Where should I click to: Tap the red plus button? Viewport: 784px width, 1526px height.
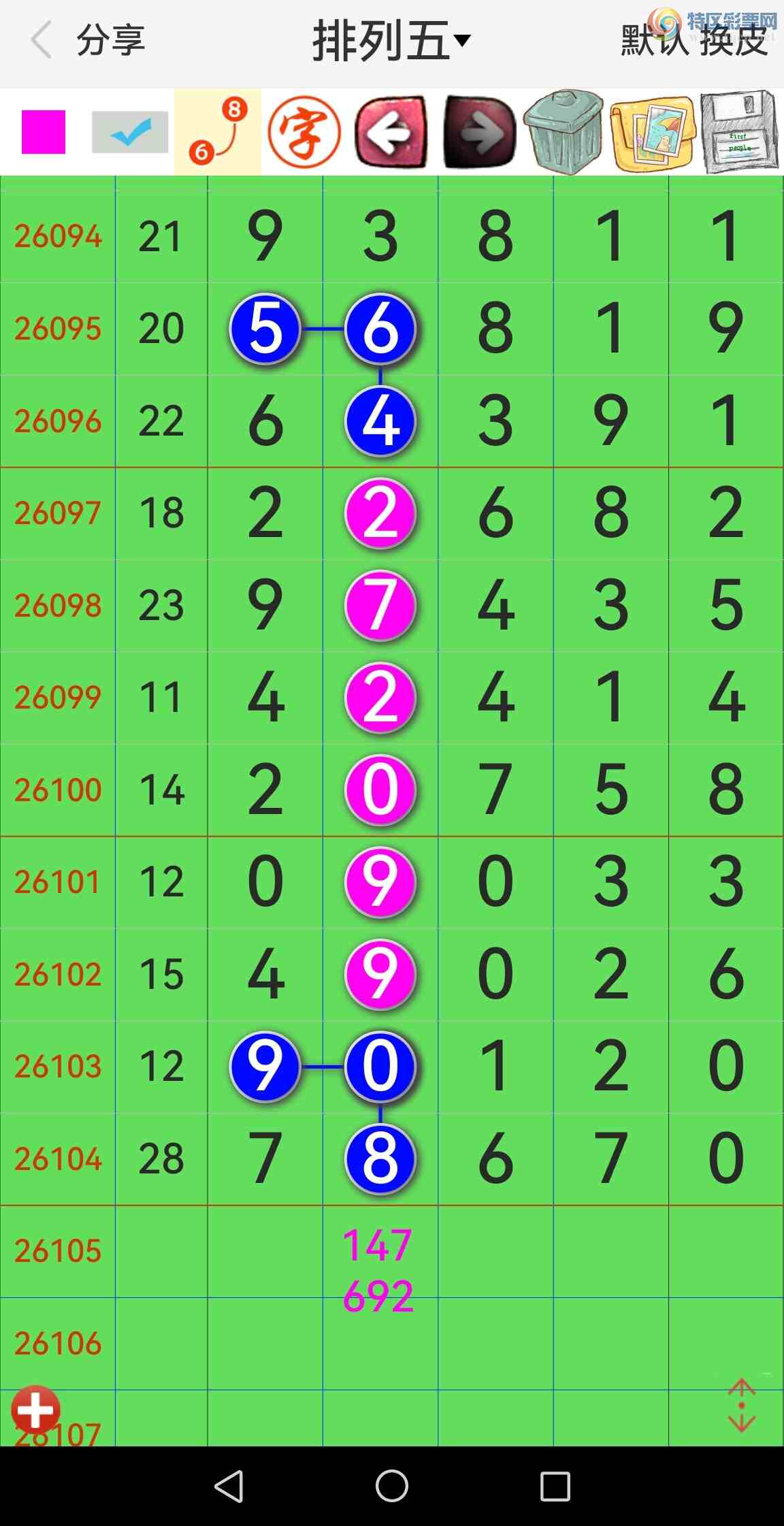[35, 1409]
